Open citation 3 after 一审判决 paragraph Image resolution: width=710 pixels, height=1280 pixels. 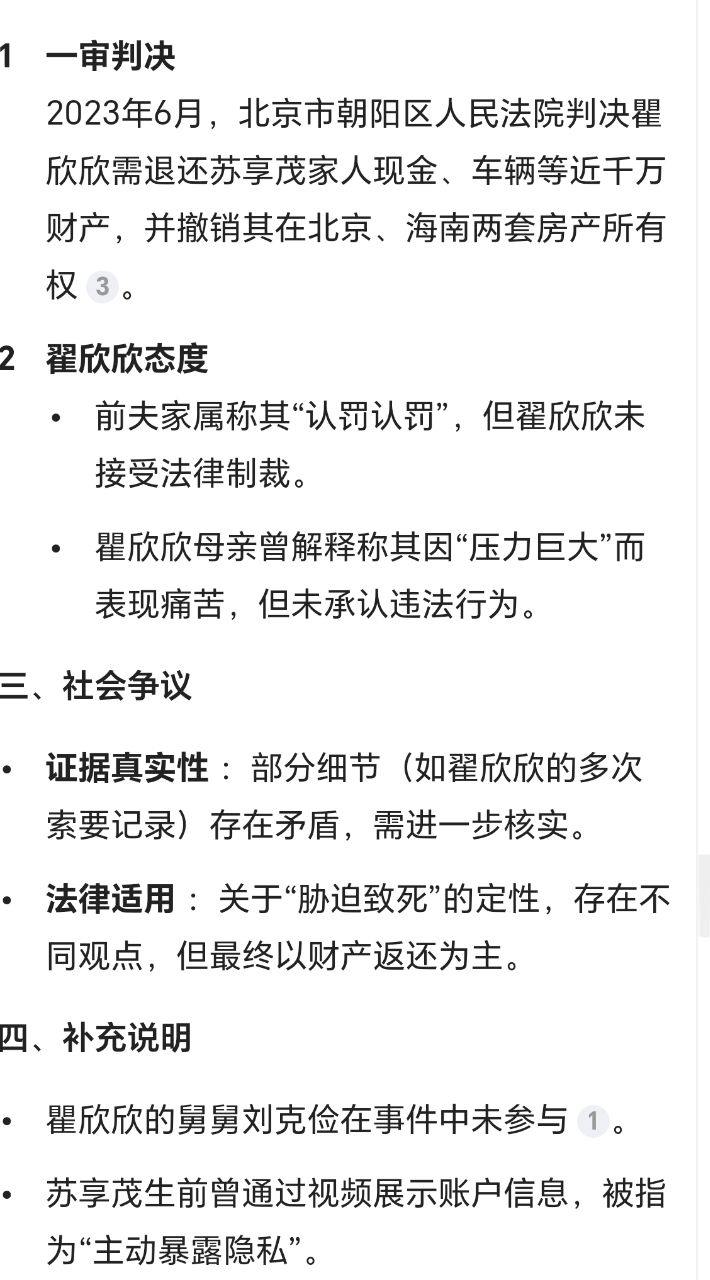[x=101, y=287]
